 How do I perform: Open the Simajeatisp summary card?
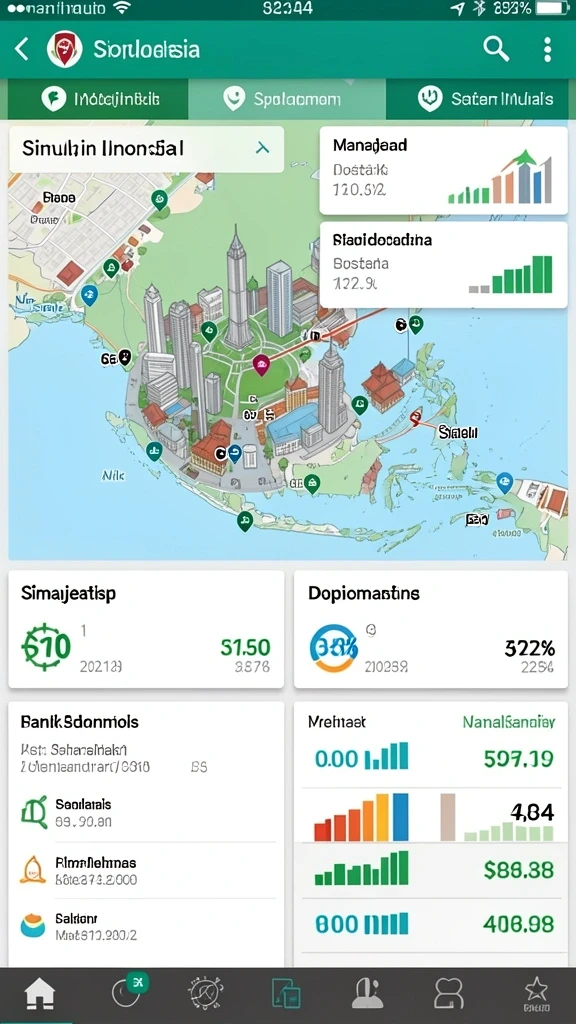(x=146, y=629)
